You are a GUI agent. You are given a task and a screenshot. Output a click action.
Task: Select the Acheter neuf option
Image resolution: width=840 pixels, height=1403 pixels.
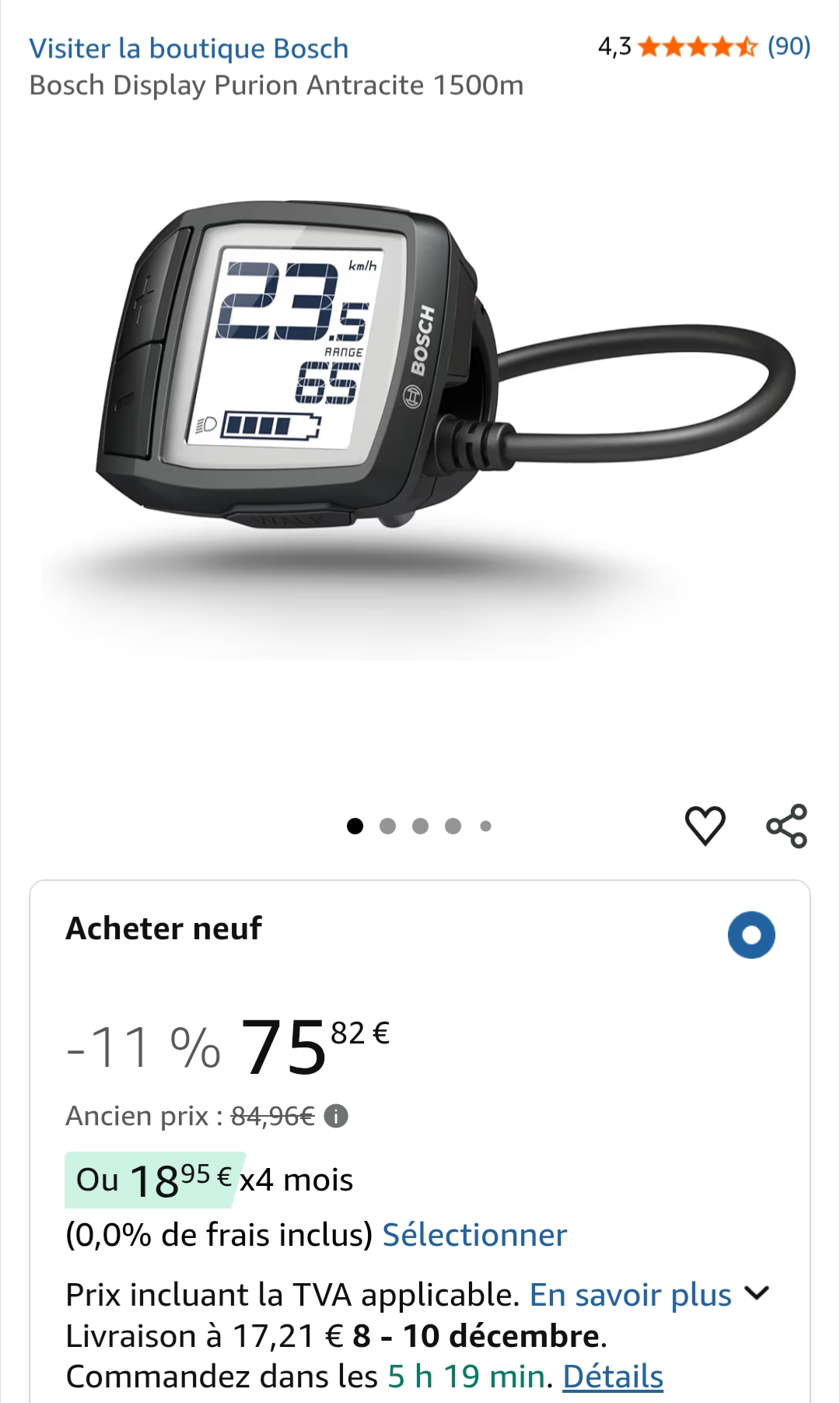[x=751, y=935]
